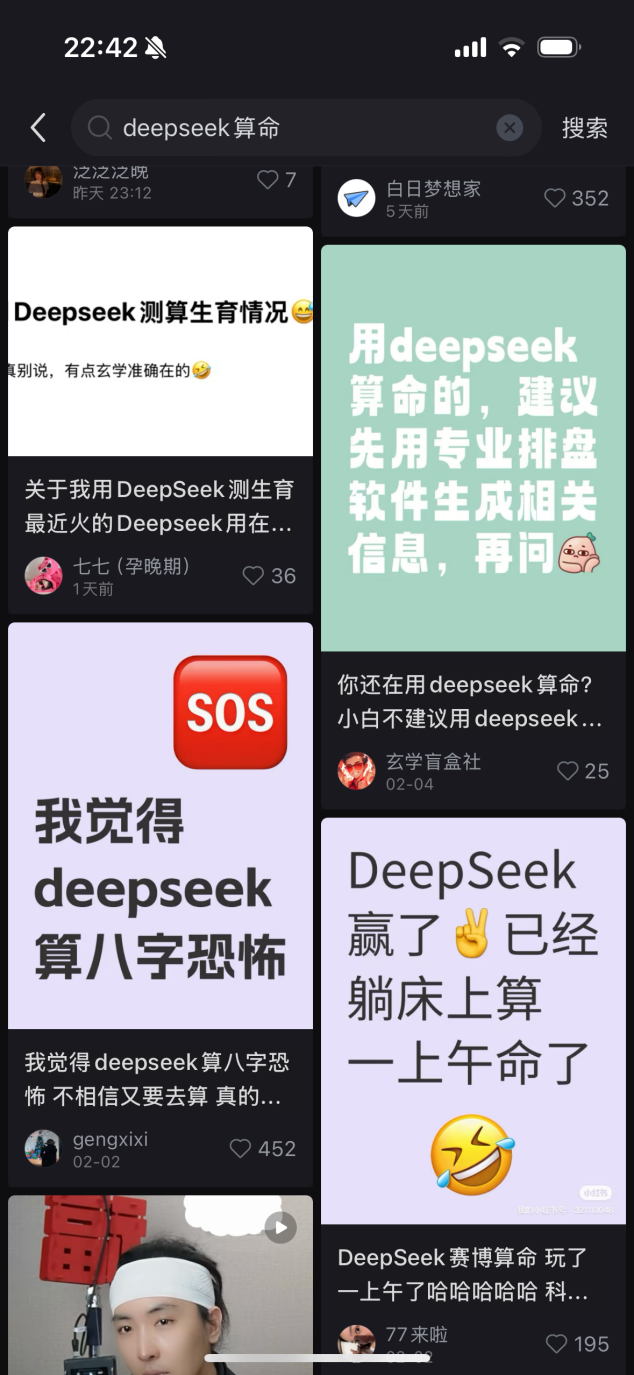The image size is (634, 1375).
Task: Open the 用deepseek算命的 green post
Action: pyautogui.click(x=473, y=448)
